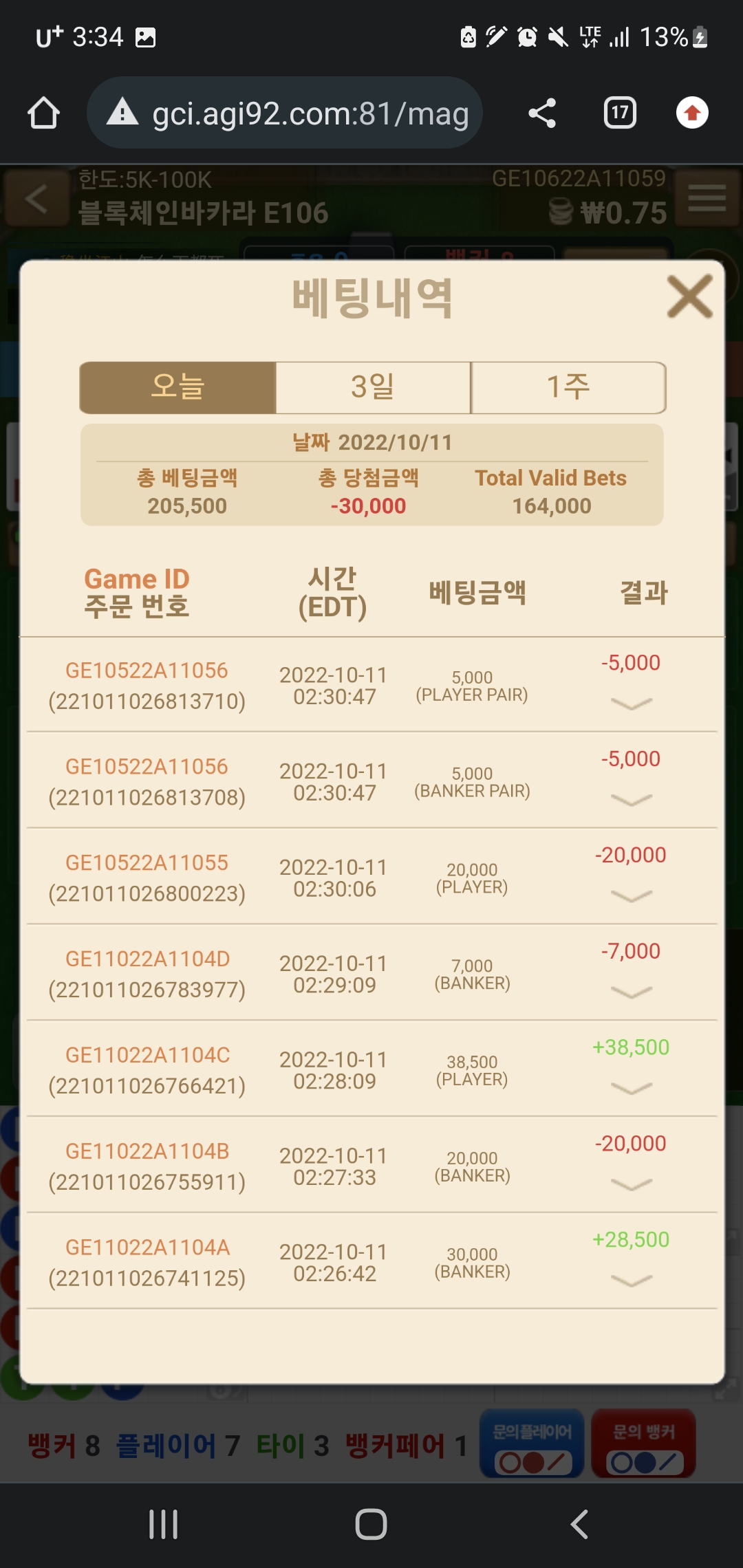
Task: Open the browser tab switcher
Action: (x=620, y=113)
